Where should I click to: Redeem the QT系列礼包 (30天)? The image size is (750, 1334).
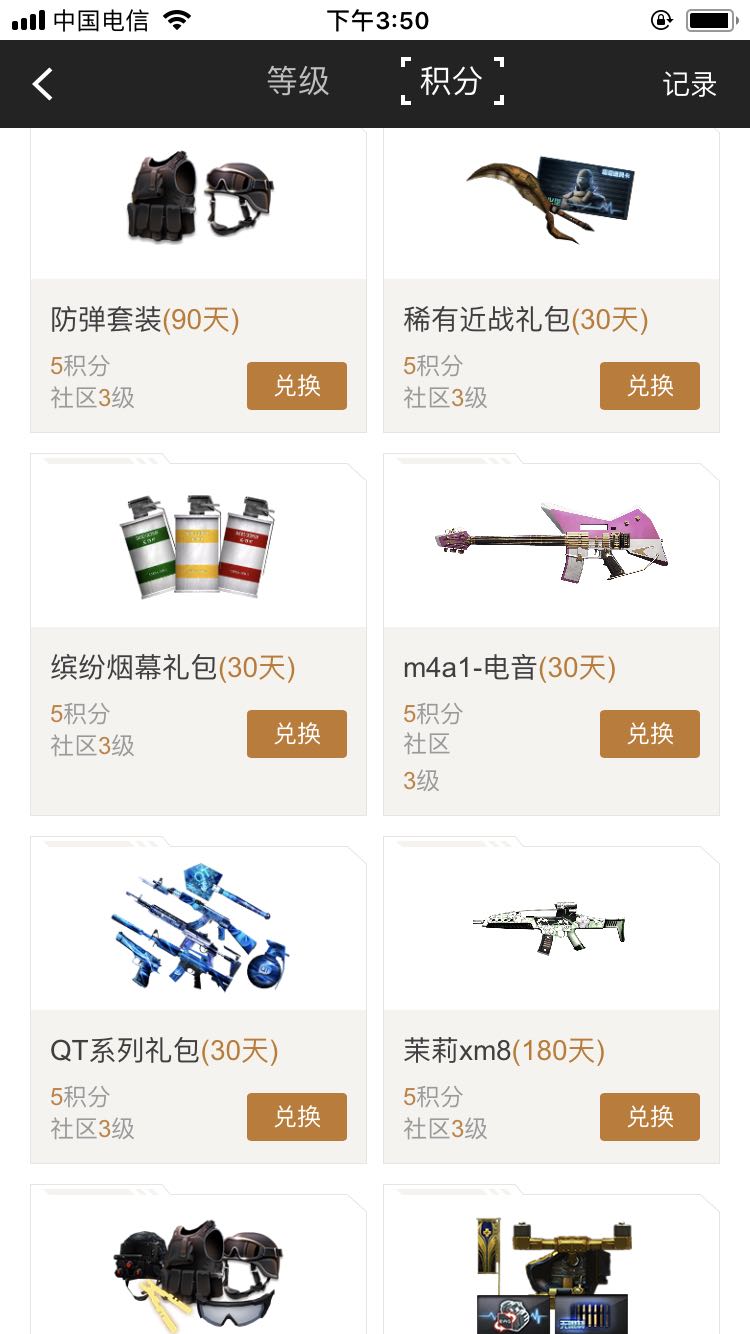point(297,1117)
